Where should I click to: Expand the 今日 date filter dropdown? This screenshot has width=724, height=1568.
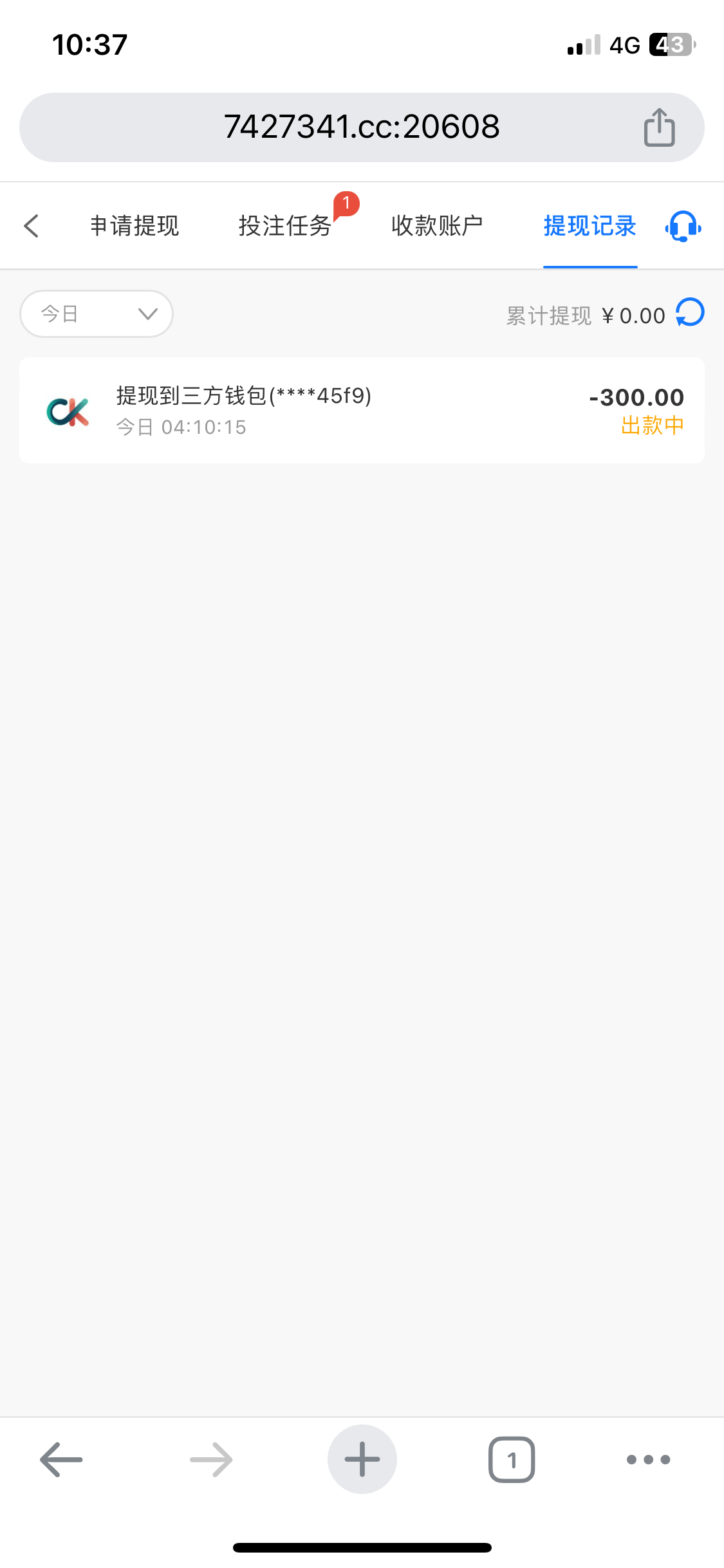tap(97, 313)
